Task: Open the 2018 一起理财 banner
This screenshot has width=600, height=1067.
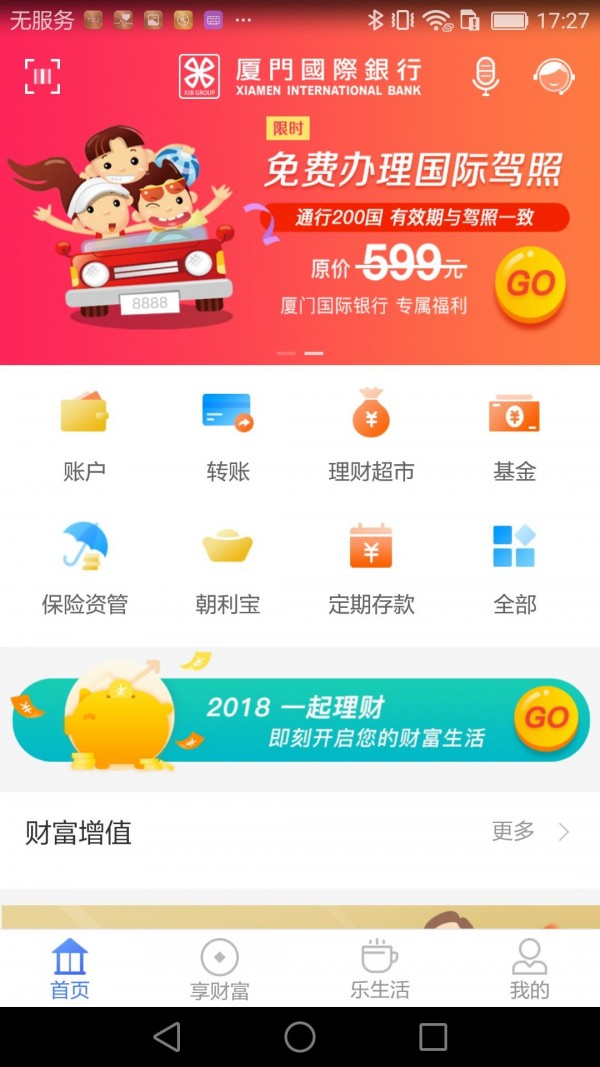Action: [300, 718]
